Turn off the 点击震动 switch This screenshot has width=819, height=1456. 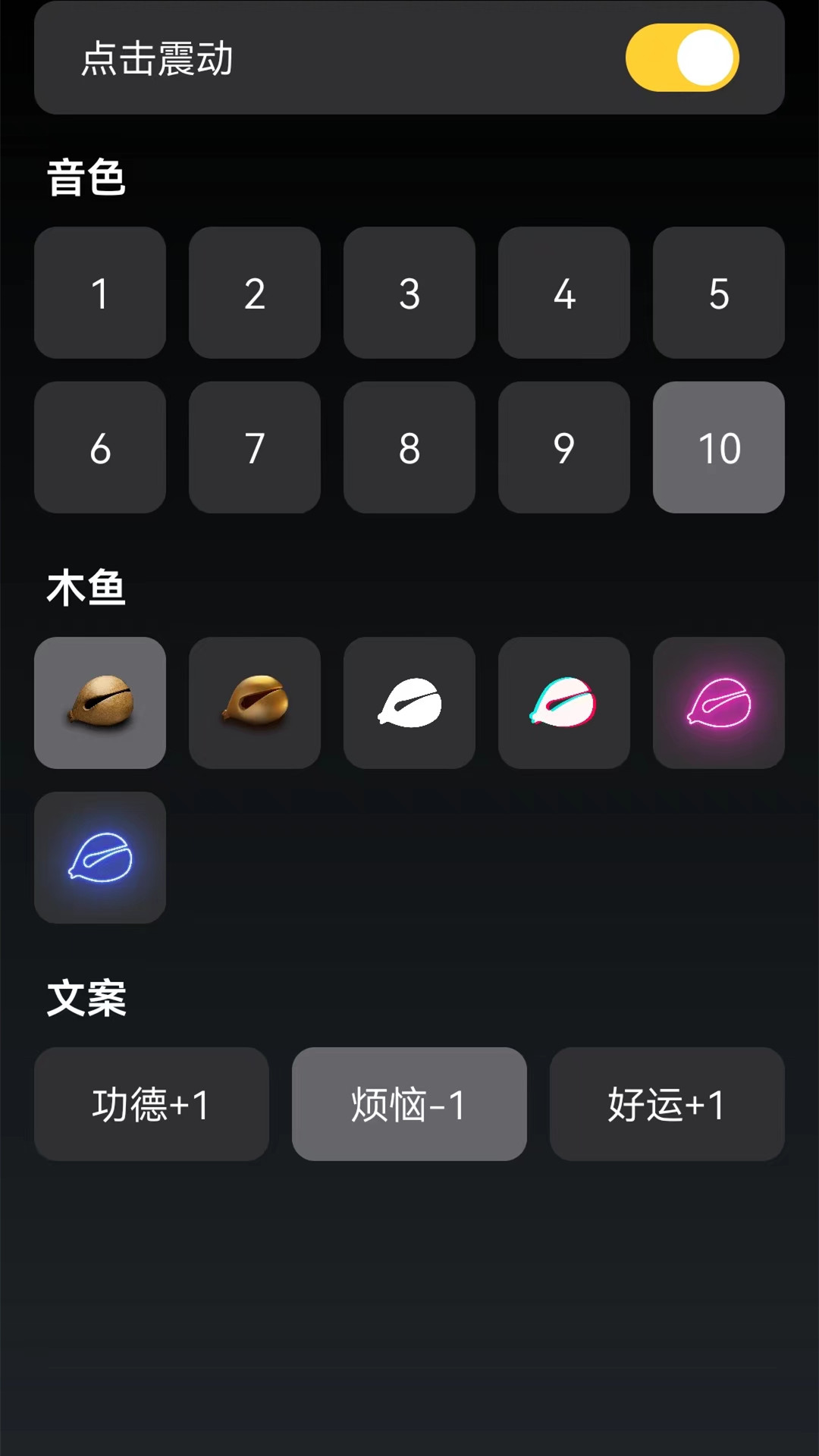(682, 58)
